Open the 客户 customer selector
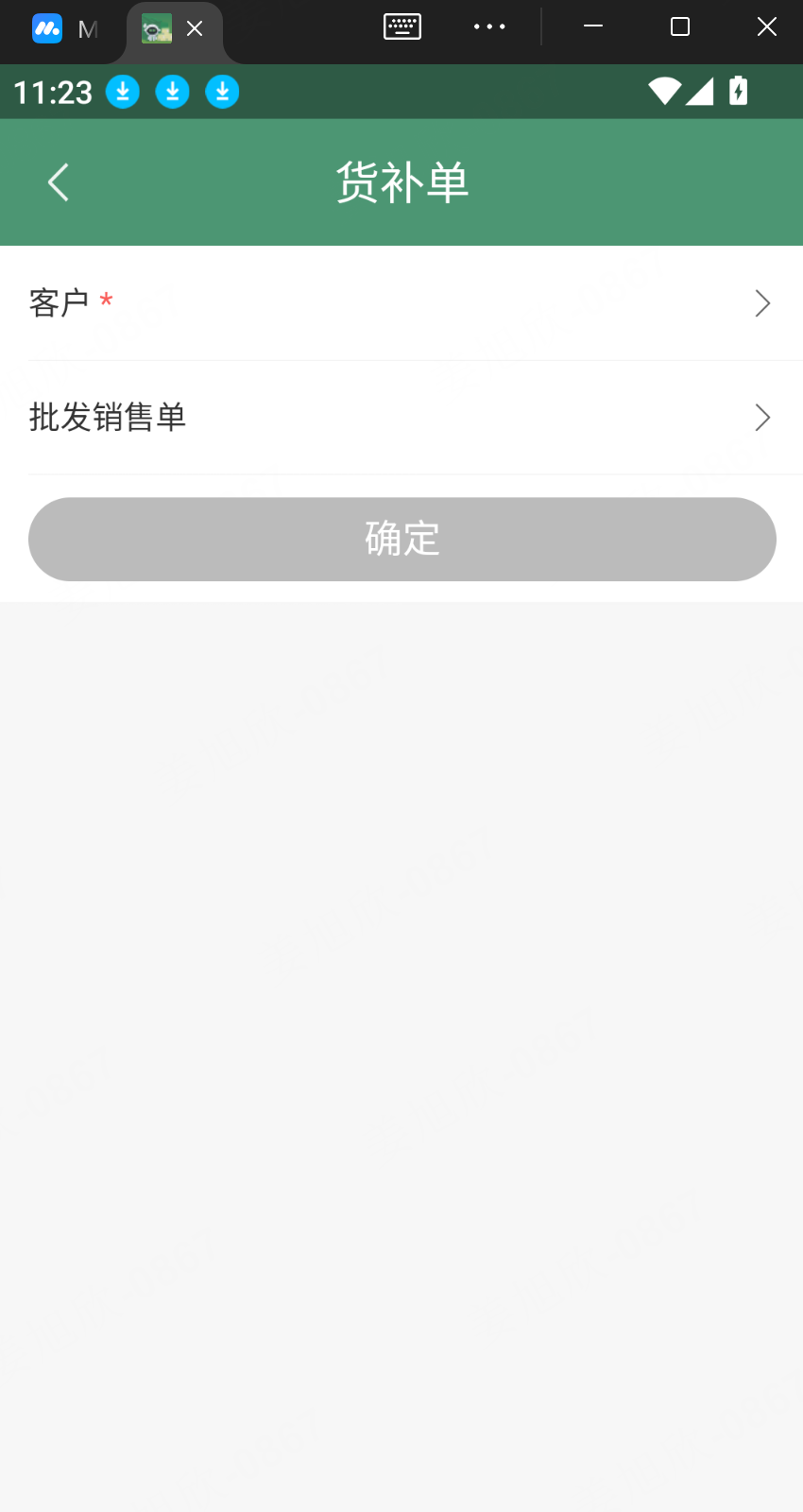Screen dimensions: 803x1512 pos(401,303)
